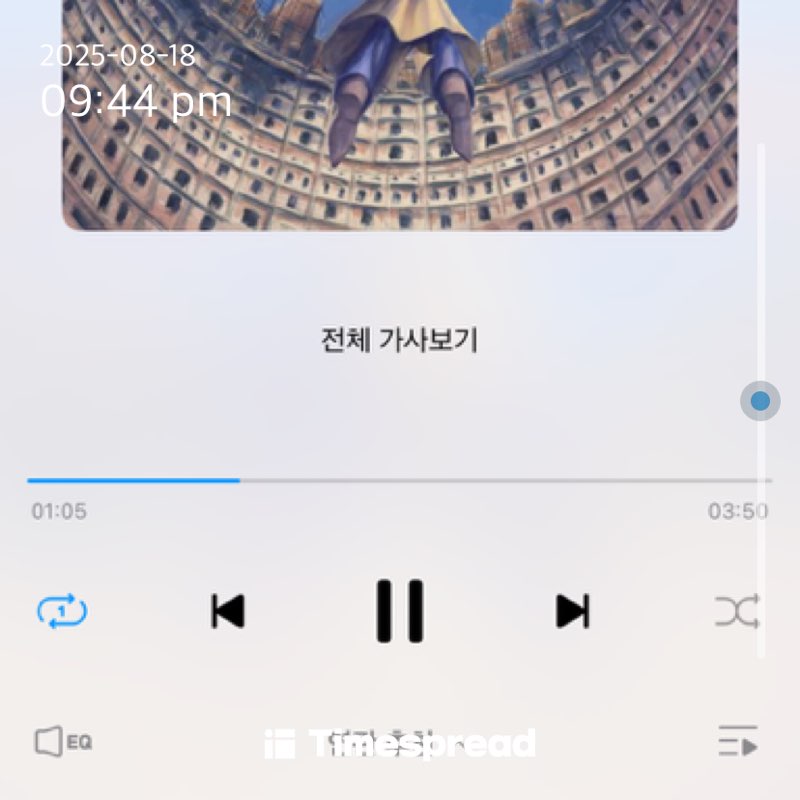Viewport: 800px width, 800px height.
Task: Pause the current song
Action: tap(399, 611)
